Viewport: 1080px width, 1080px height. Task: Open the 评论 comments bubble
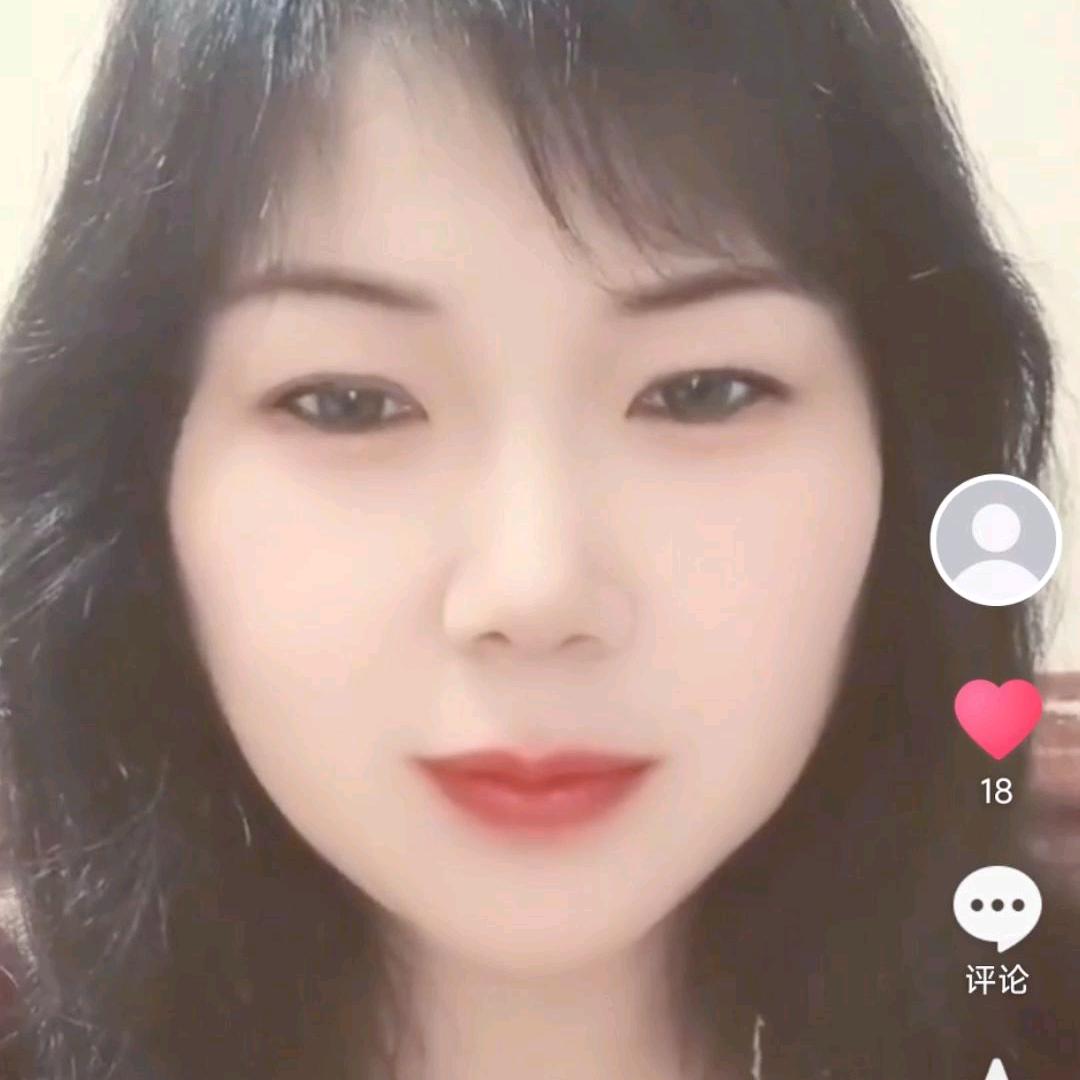tap(997, 908)
